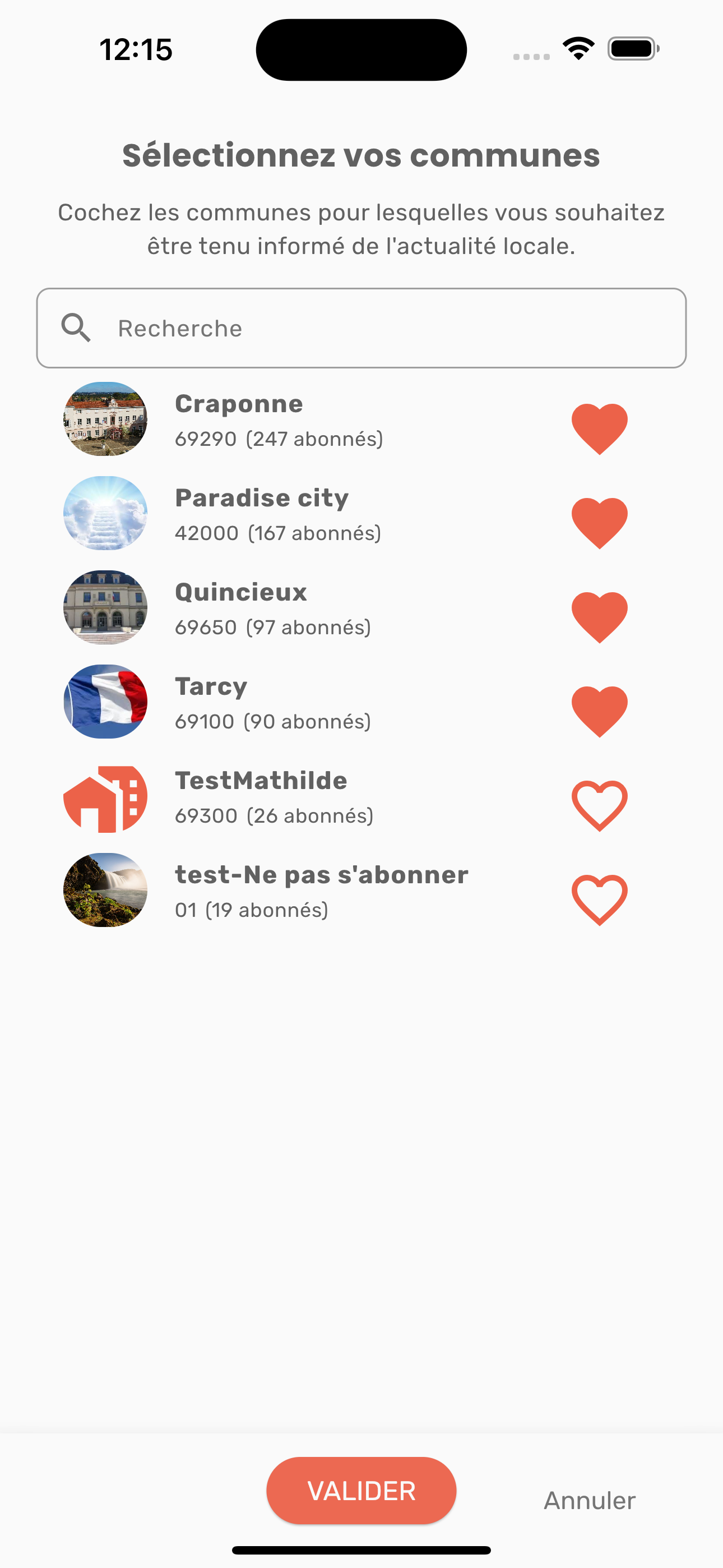This screenshot has width=723, height=1568.
Task: Remove Tarcy by tapping its heart
Action: coord(599,711)
